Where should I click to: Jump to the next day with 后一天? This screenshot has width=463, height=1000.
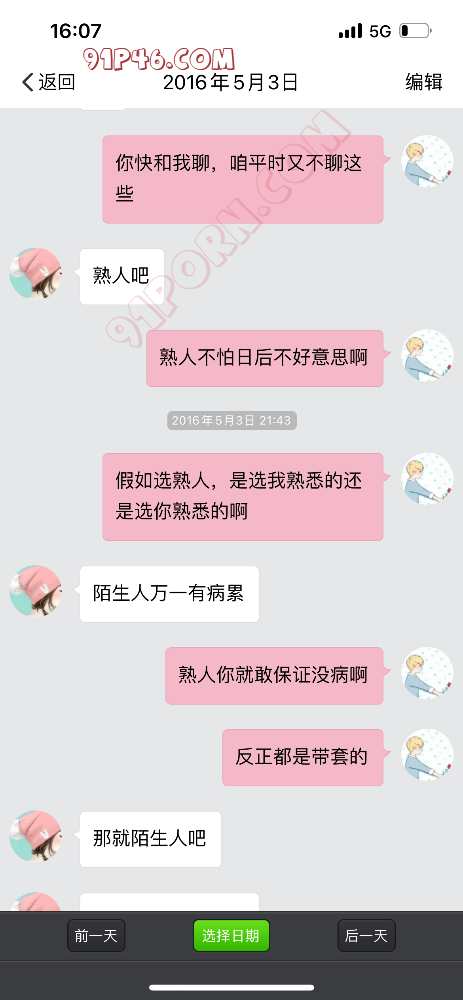(366, 936)
